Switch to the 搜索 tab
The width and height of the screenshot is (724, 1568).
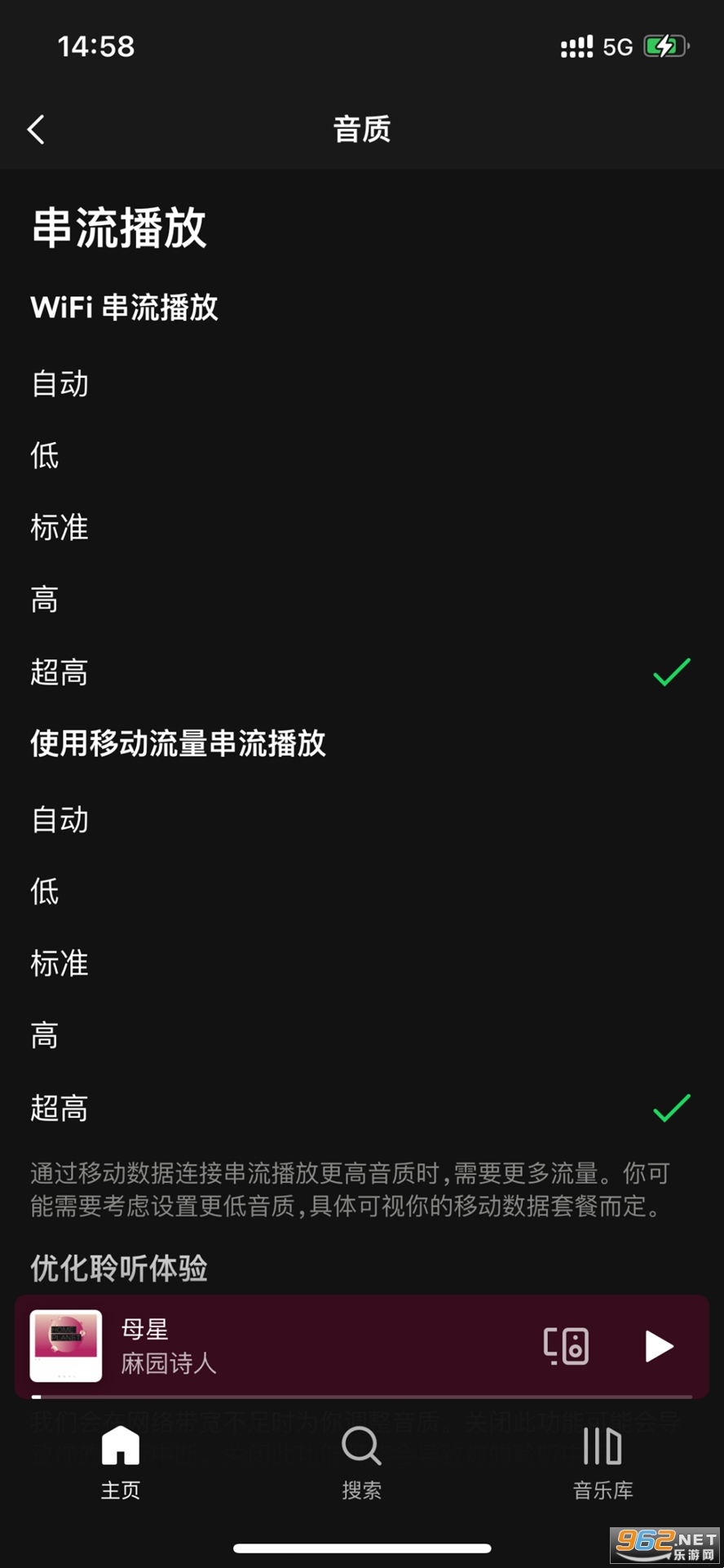362,1464
